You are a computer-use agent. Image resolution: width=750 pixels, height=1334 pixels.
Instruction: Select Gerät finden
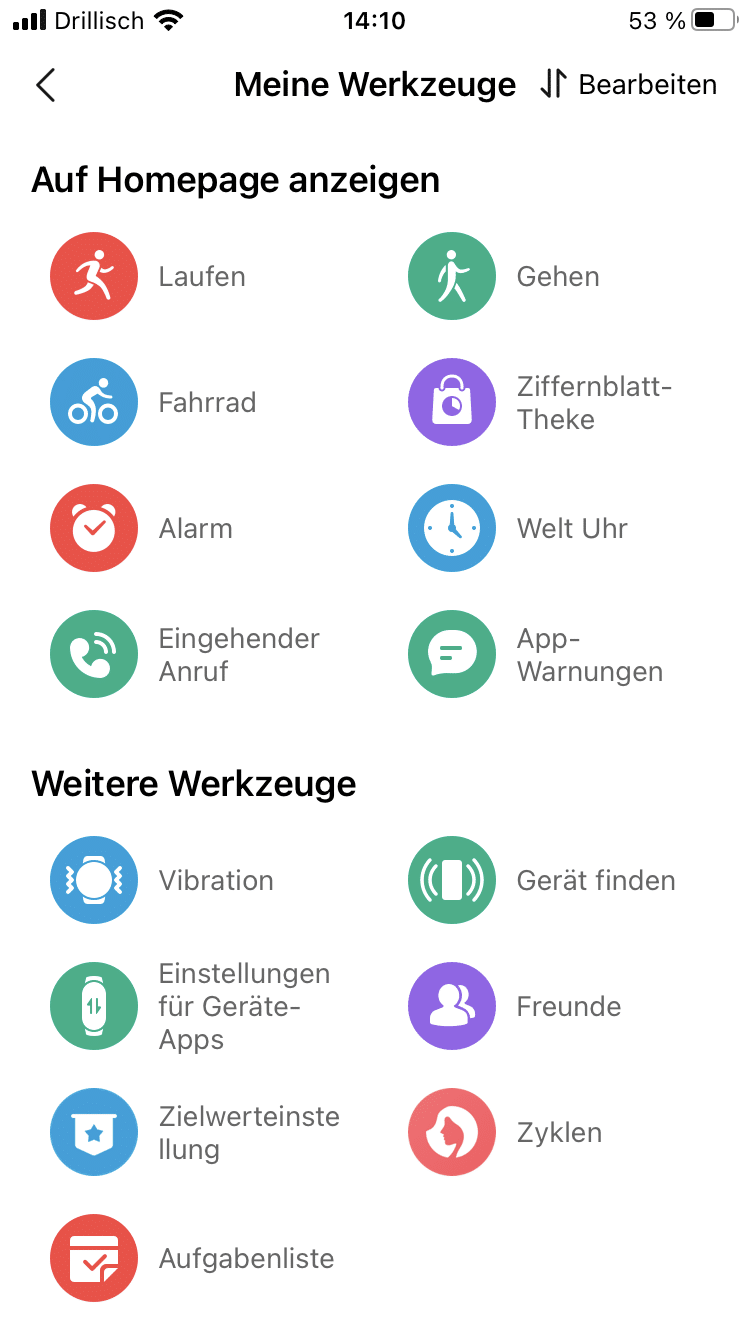pos(452,880)
